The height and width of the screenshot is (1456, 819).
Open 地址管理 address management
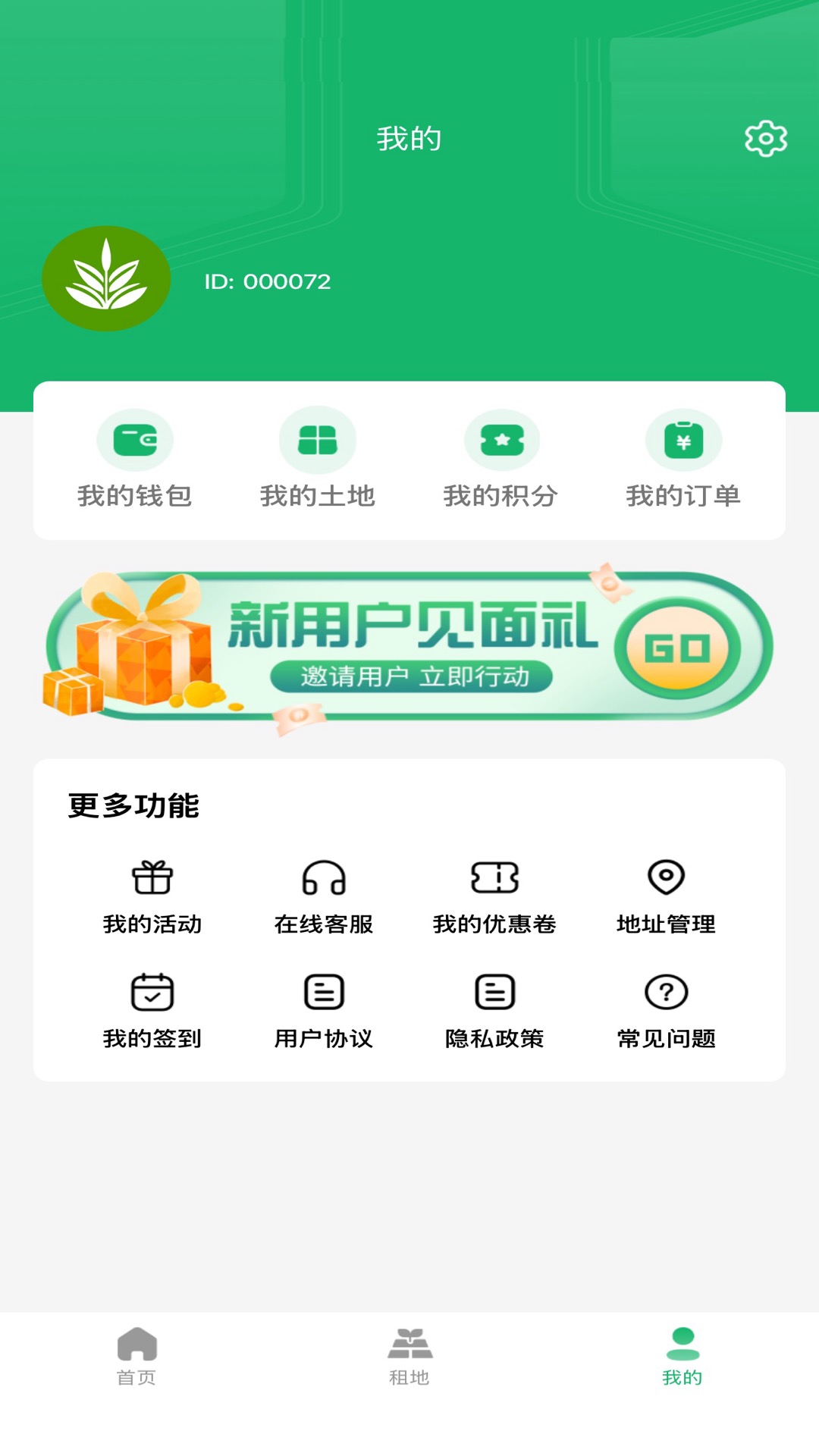[x=666, y=899]
